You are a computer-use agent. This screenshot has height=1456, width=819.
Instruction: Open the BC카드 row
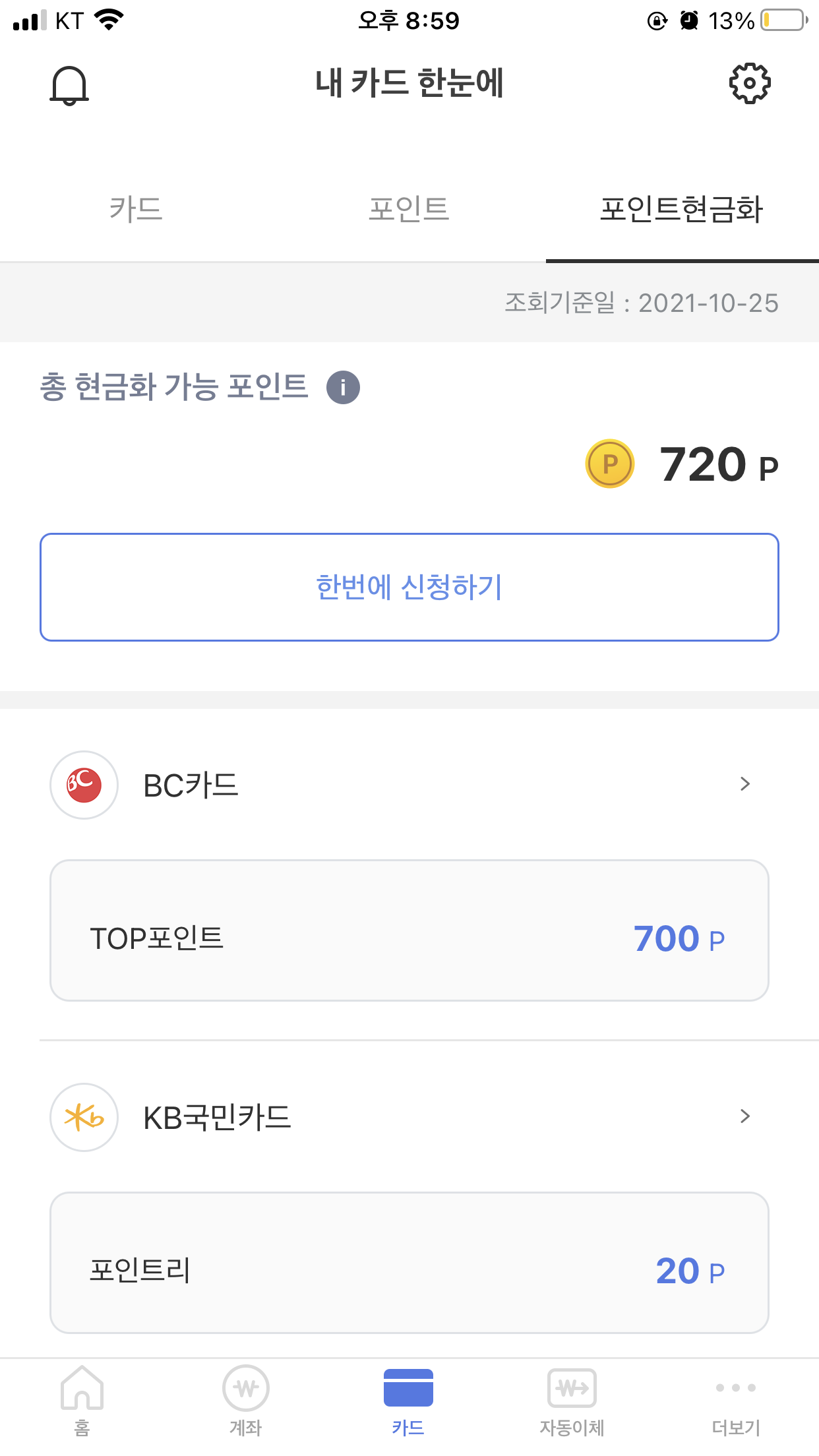click(x=409, y=785)
